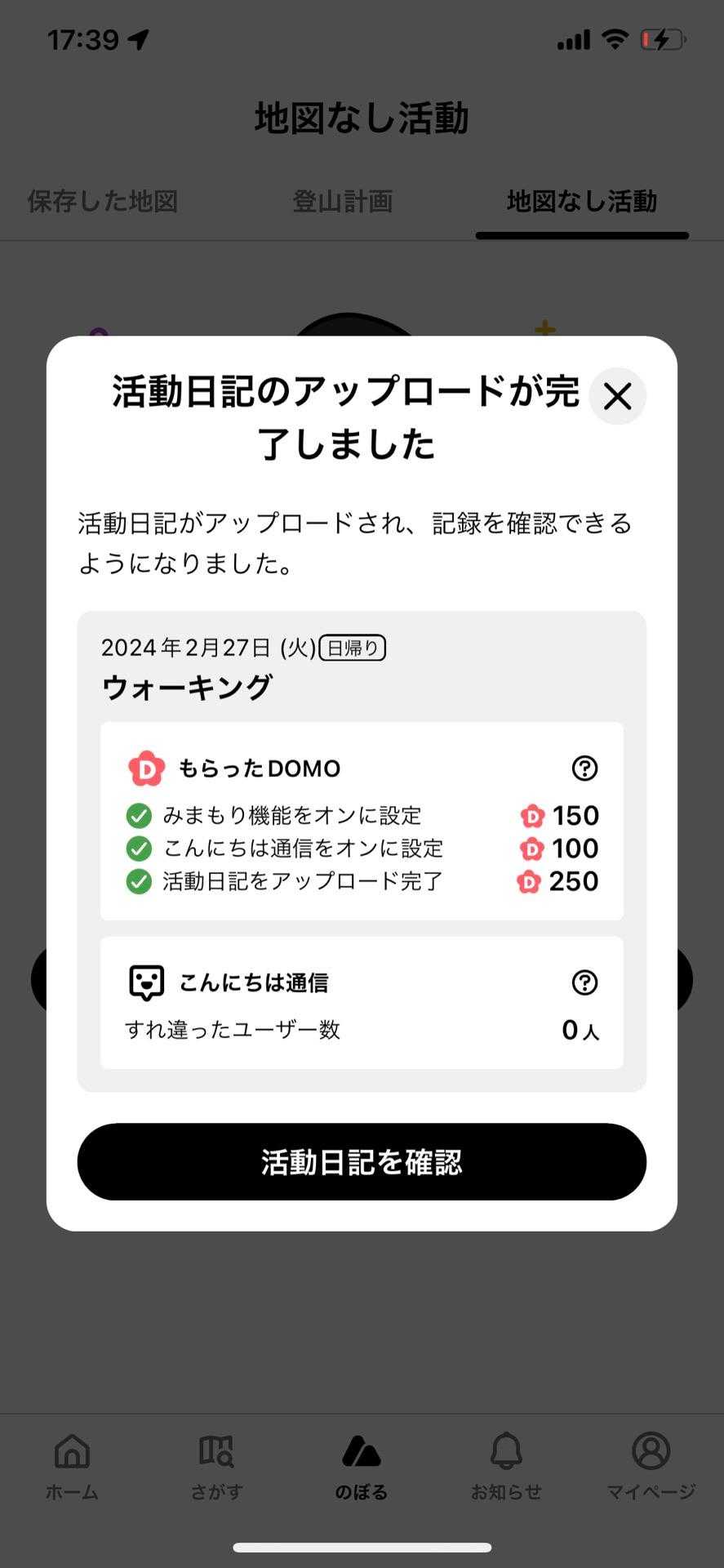Open help icon beside もらったDOMO
The height and width of the screenshot is (1568, 724).
(584, 768)
